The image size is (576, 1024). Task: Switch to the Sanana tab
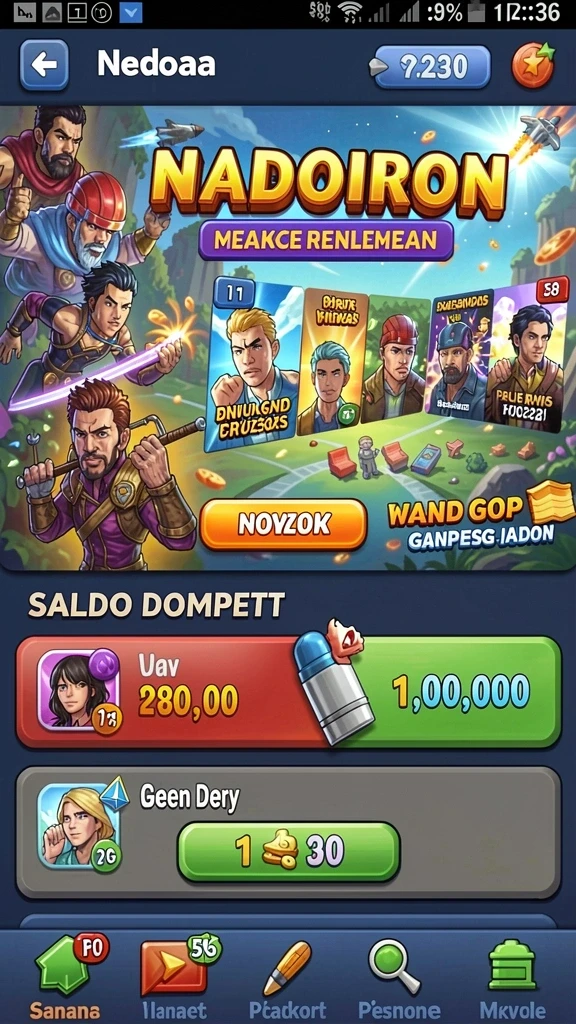click(x=64, y=978)
